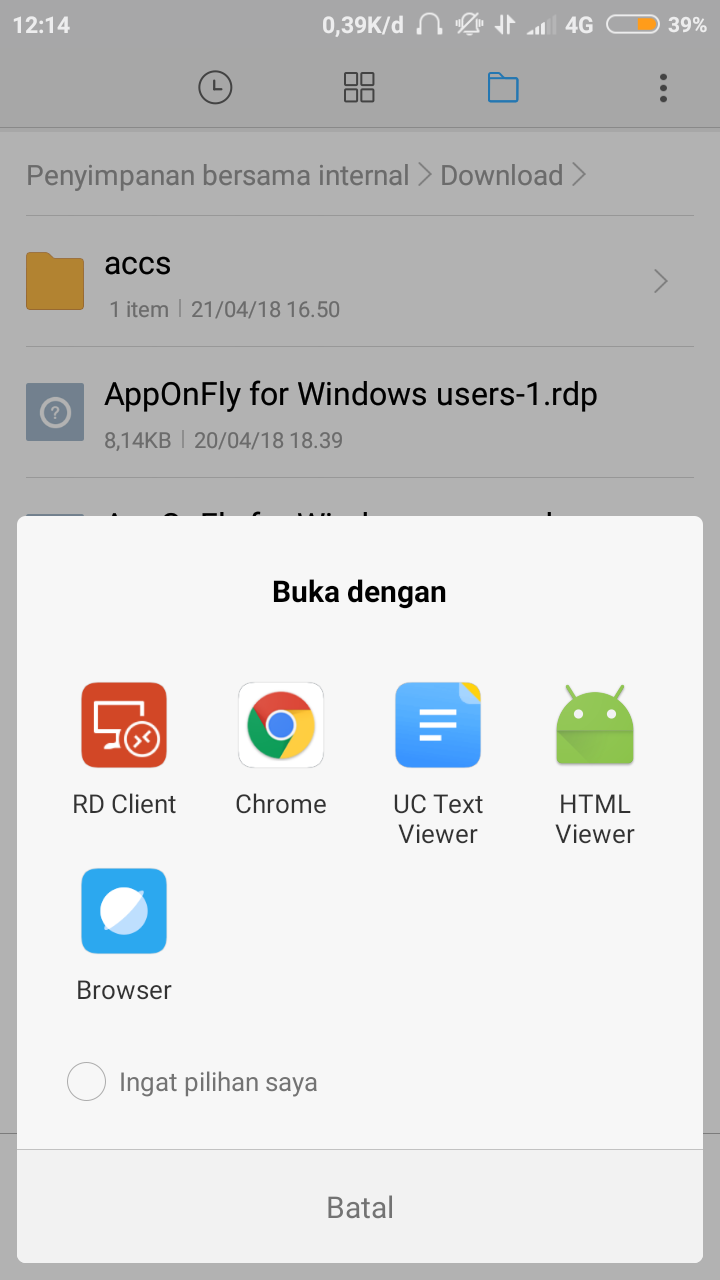This screenshot has height=1280, width=720.
Task: Open the Download breadcrumb dropdown arrow
Action: pyautogui.click(x=579, y=175)
